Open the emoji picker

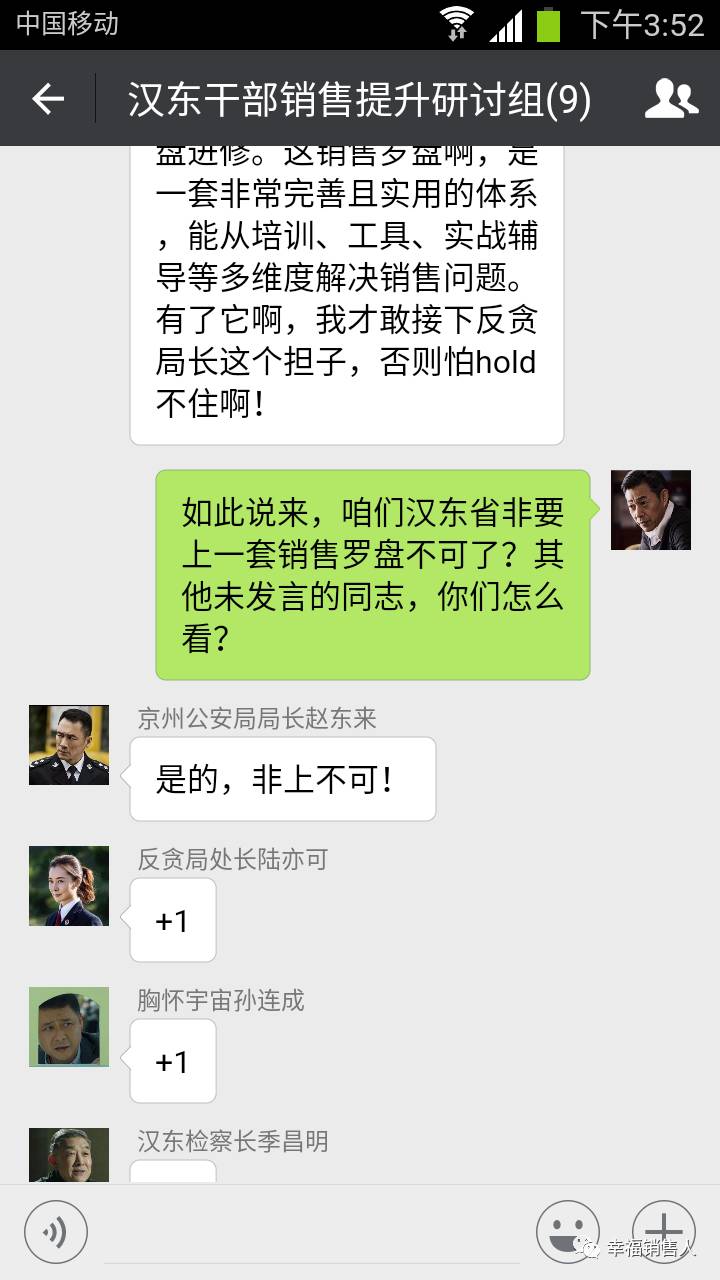click(x=567, y=1231)
